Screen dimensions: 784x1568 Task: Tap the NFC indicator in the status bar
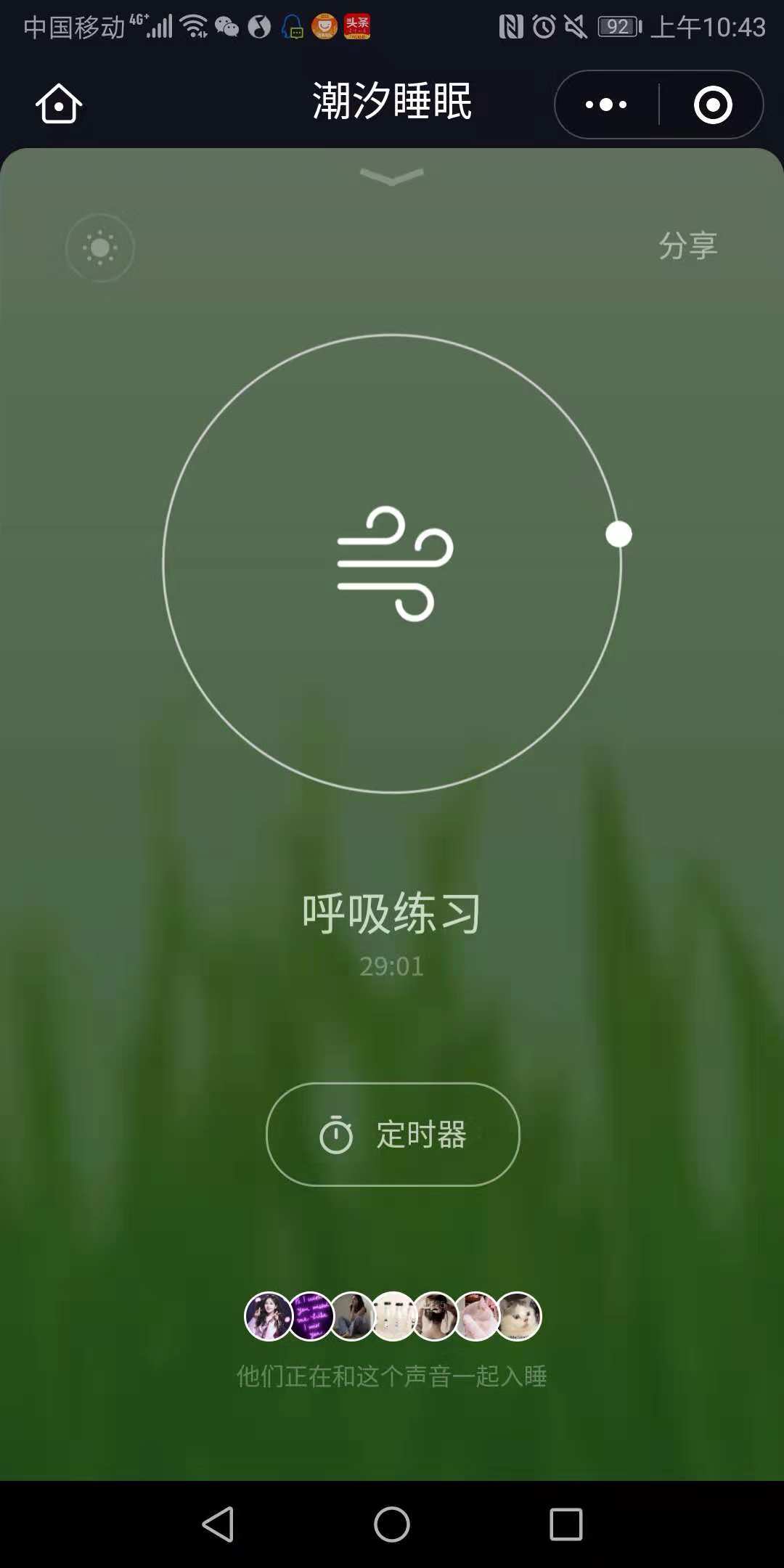pyautogui.click(x=513, y=25)
